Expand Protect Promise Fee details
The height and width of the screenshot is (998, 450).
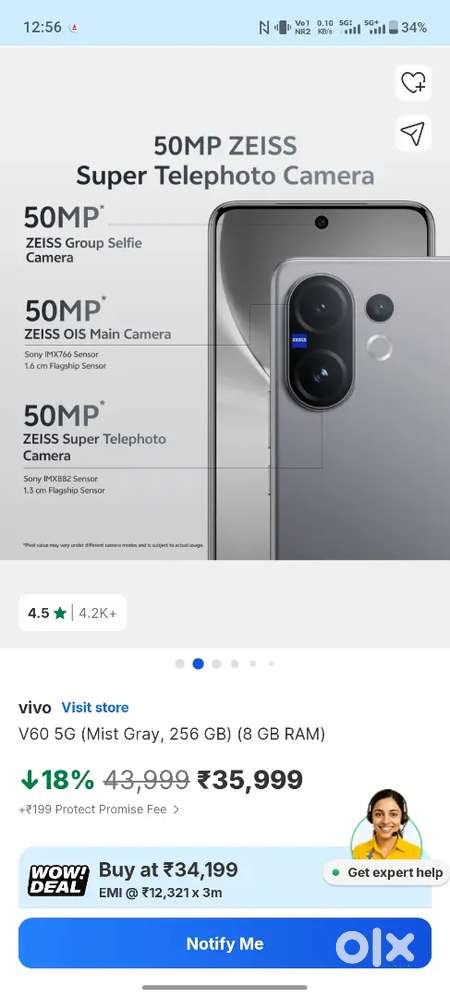tap(99, 810)
